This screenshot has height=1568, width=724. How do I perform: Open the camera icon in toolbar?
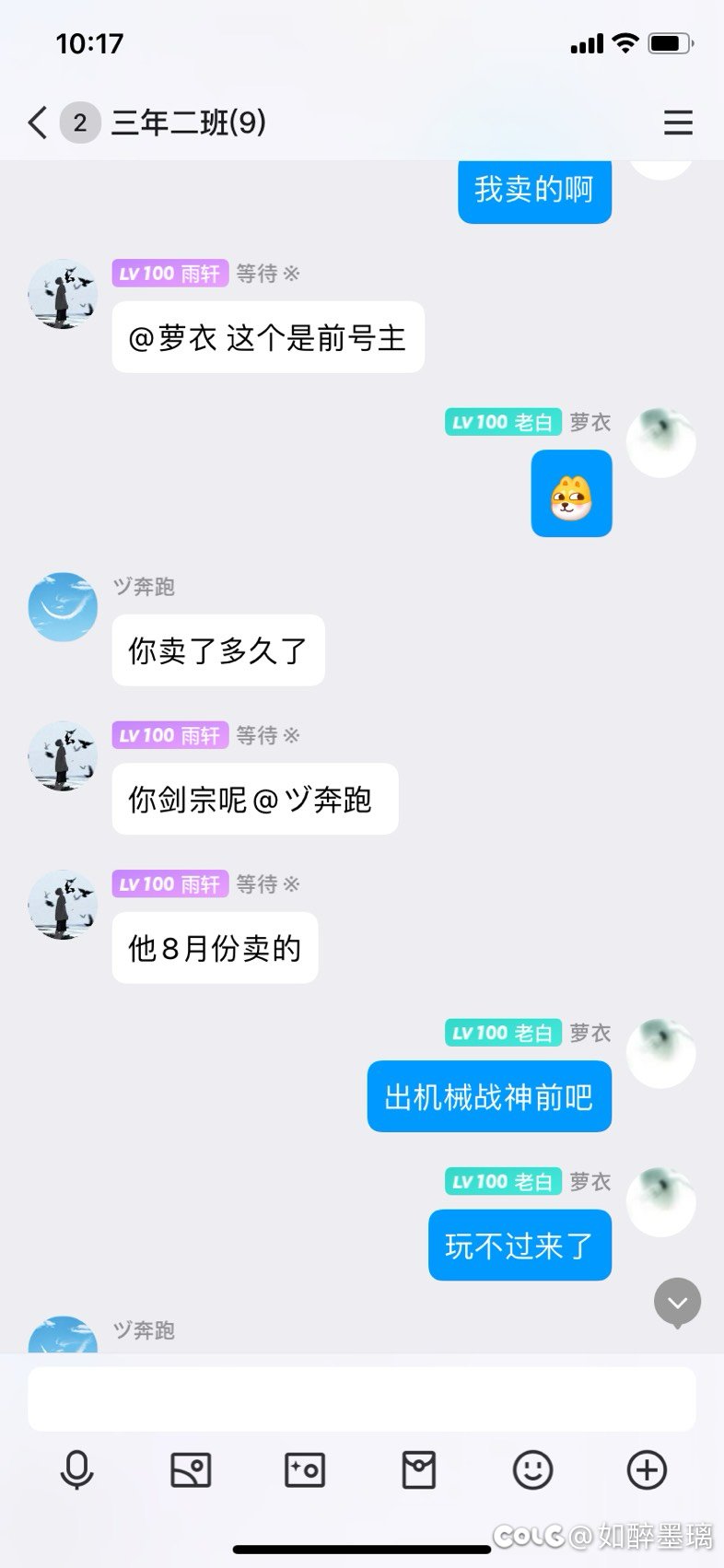coord(305,1469)
